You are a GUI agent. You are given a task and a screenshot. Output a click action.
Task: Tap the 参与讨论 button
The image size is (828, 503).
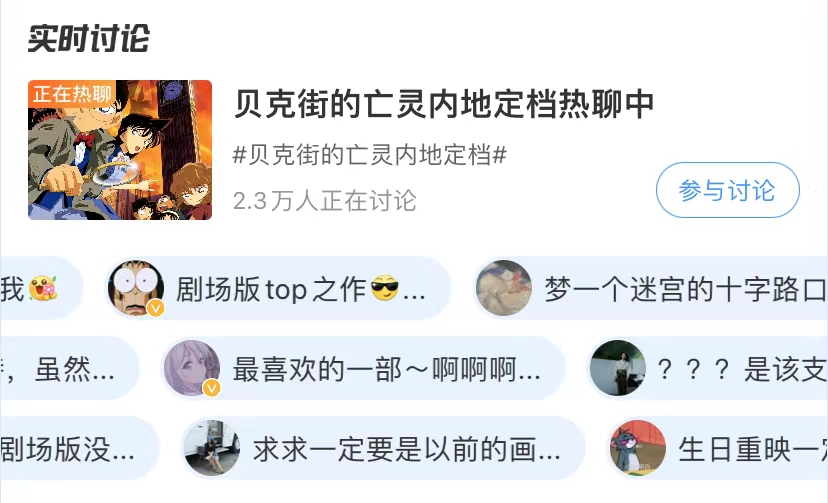click(x=727, y=190)
